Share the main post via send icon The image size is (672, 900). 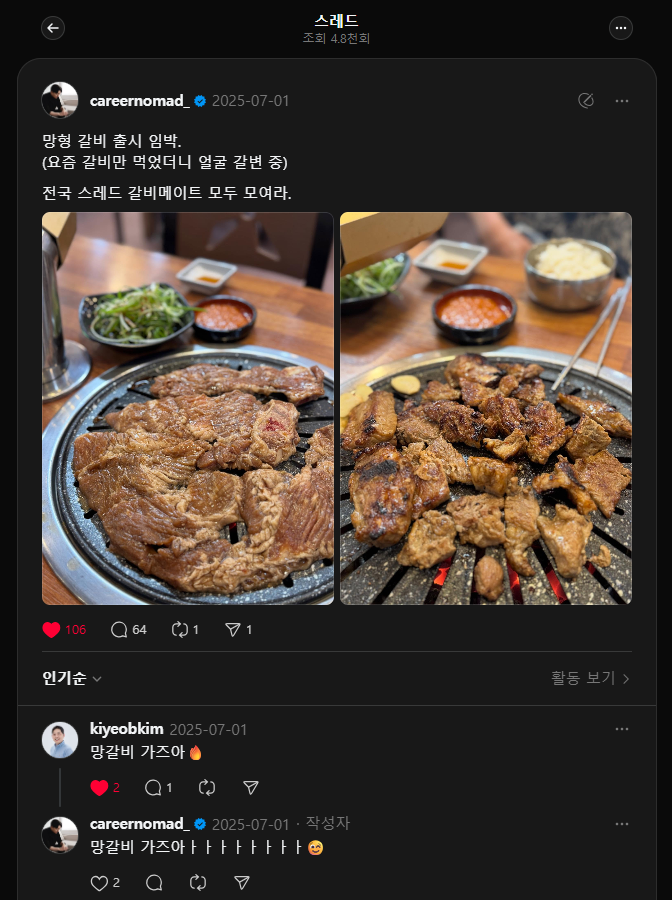click(232, 630)
